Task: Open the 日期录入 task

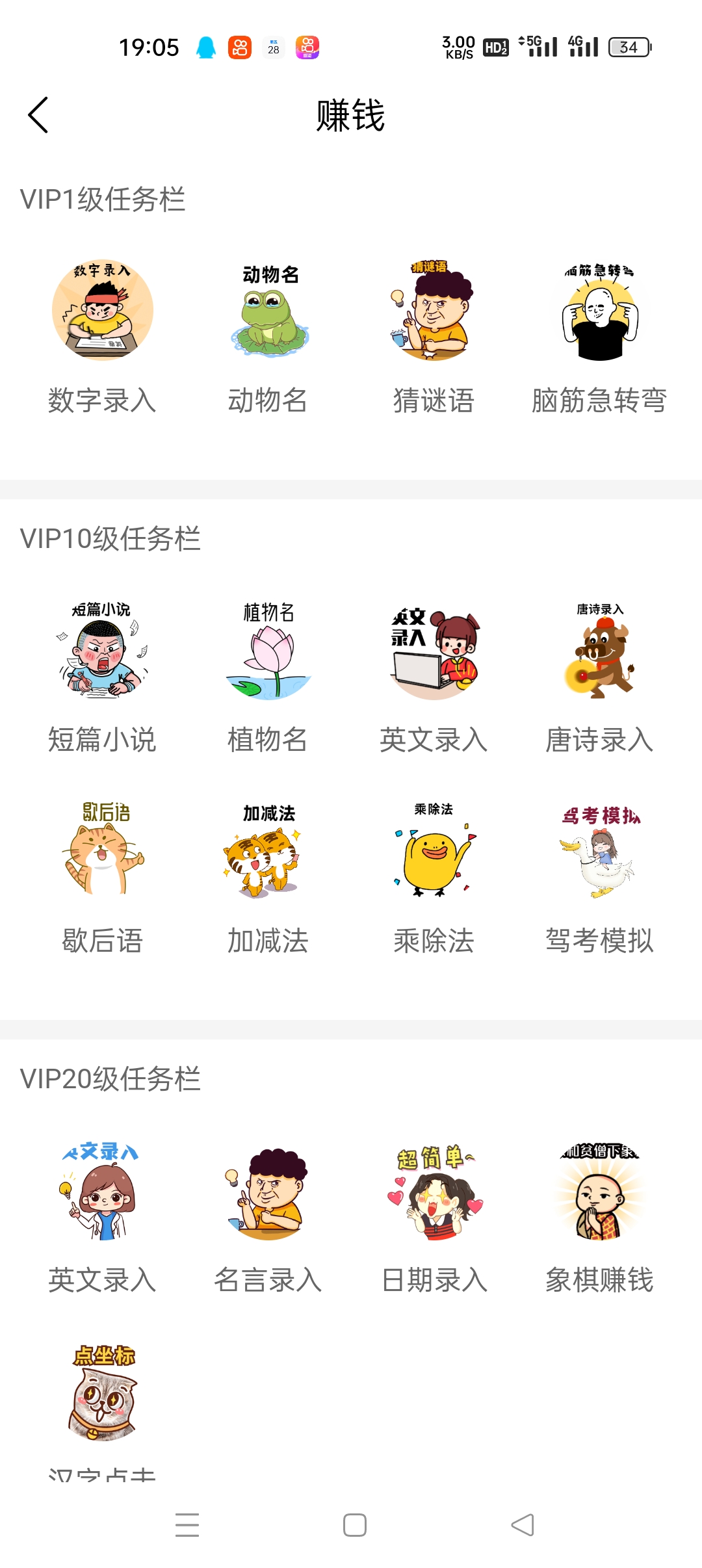Action: pos(434,1217)
